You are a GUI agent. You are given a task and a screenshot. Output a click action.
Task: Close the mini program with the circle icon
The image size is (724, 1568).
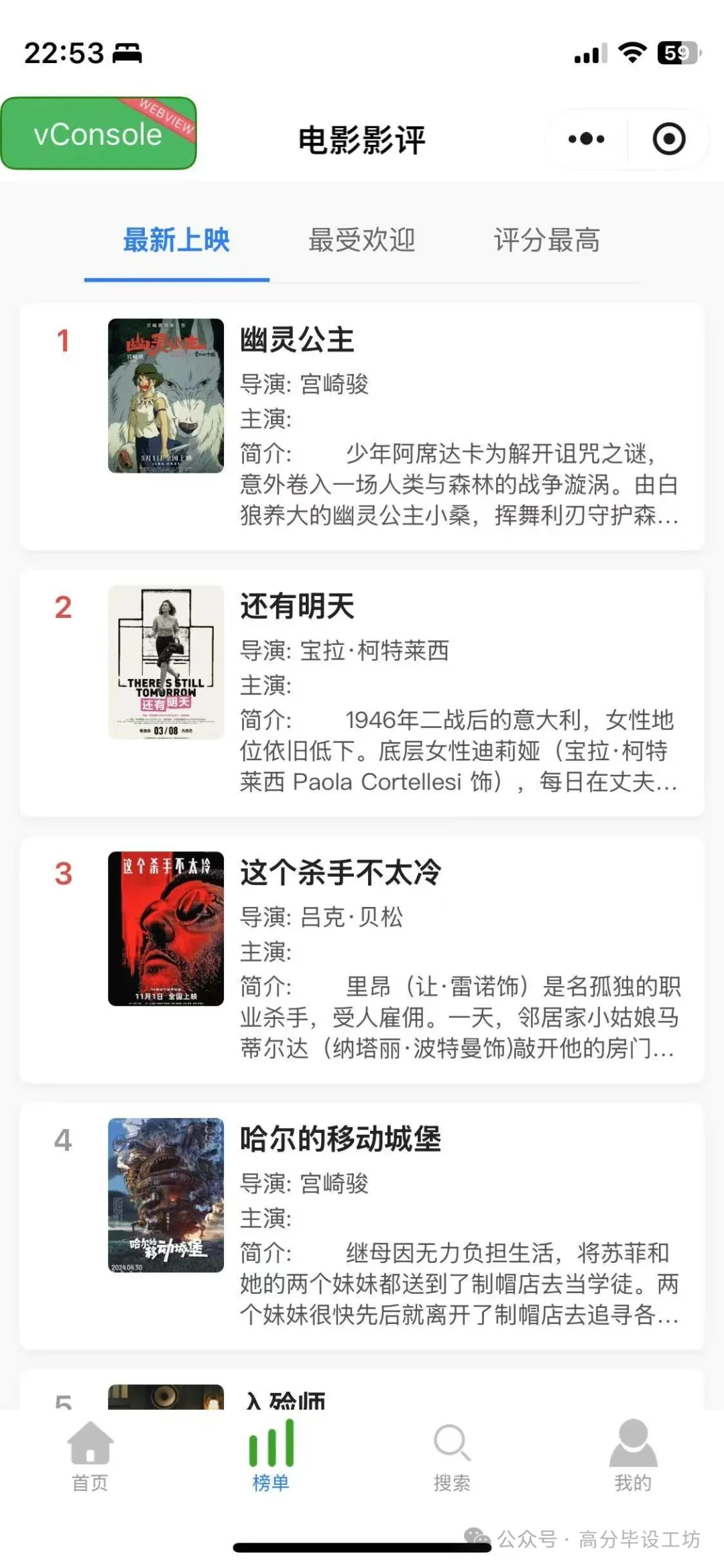click(668, 139)
